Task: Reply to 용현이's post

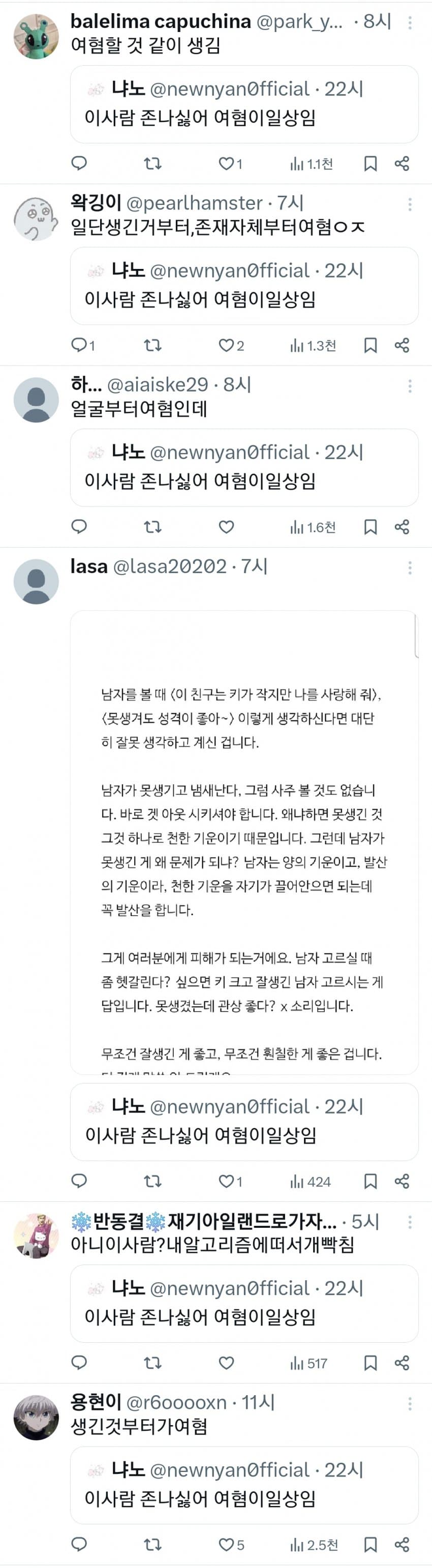Action: (x=79, y=1544)
